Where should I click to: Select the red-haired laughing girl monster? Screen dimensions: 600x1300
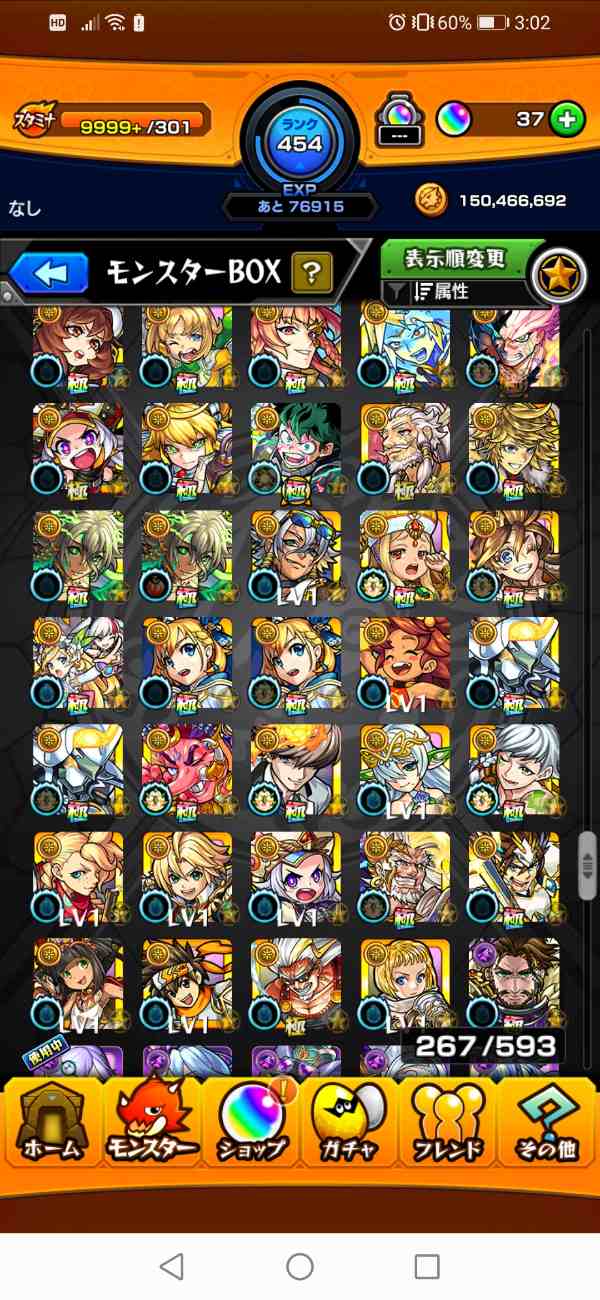pyautogui.click(x=404, y=661)
